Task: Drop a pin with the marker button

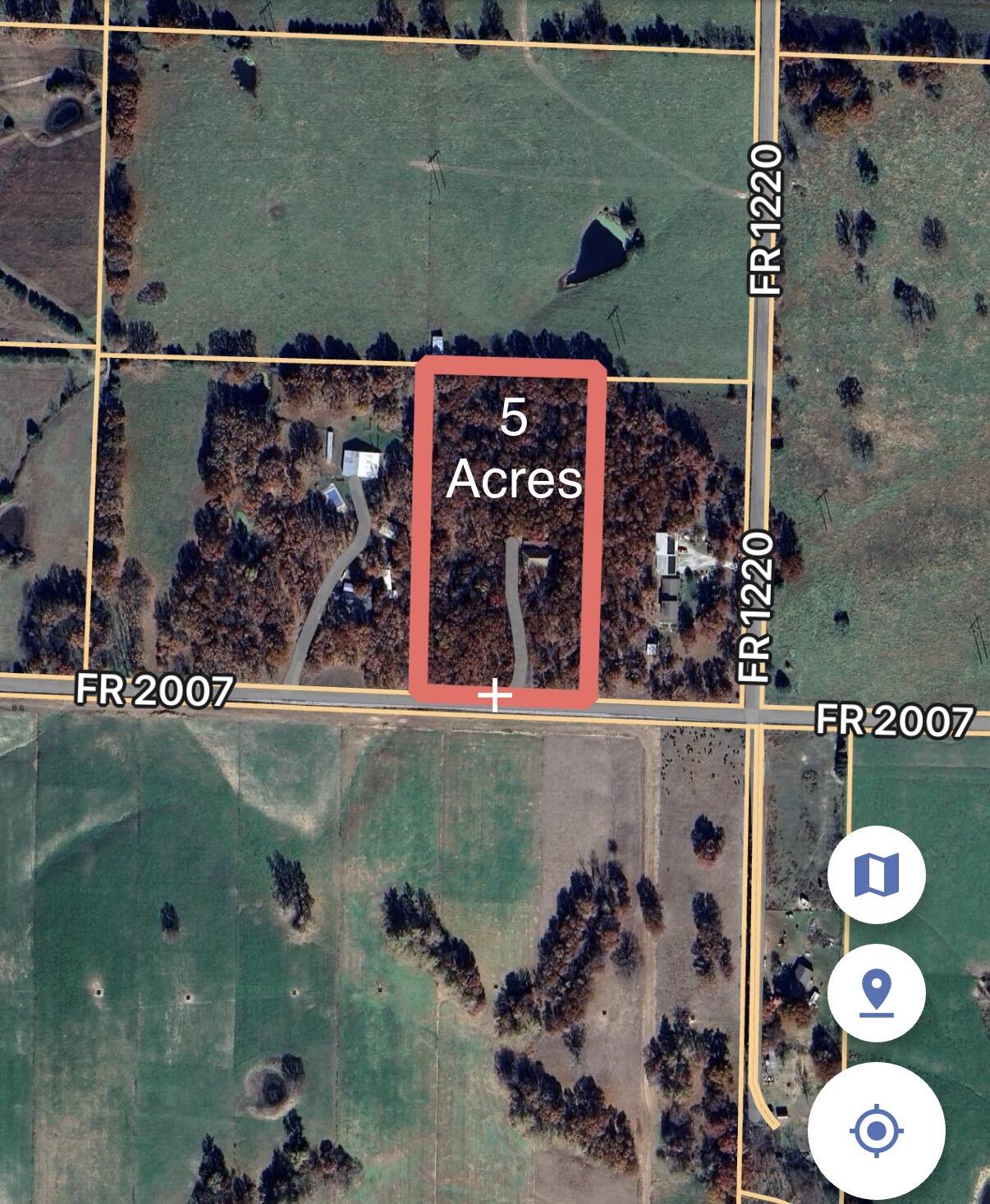Action: (x=876, y=993)
